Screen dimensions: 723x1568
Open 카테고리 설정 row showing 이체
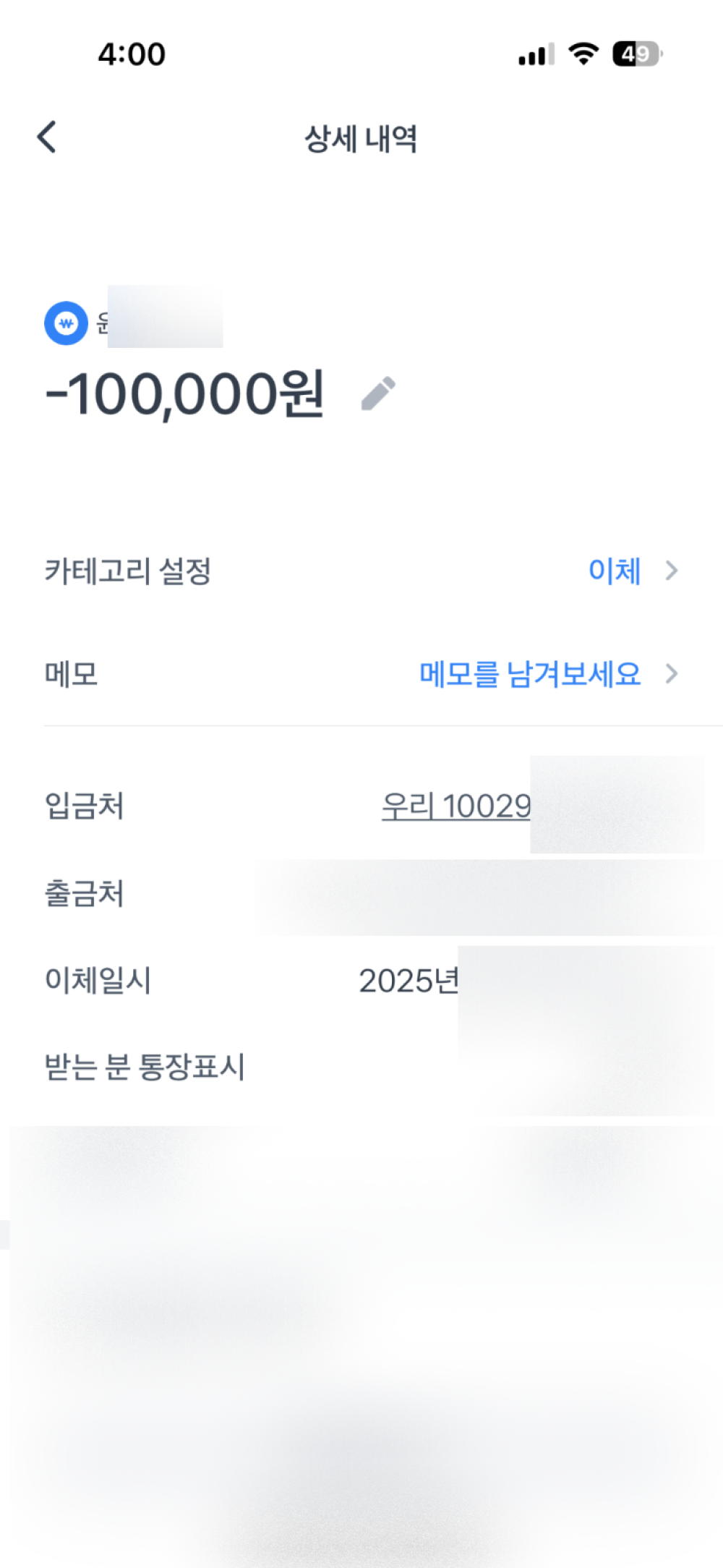(x=615, y=571)
